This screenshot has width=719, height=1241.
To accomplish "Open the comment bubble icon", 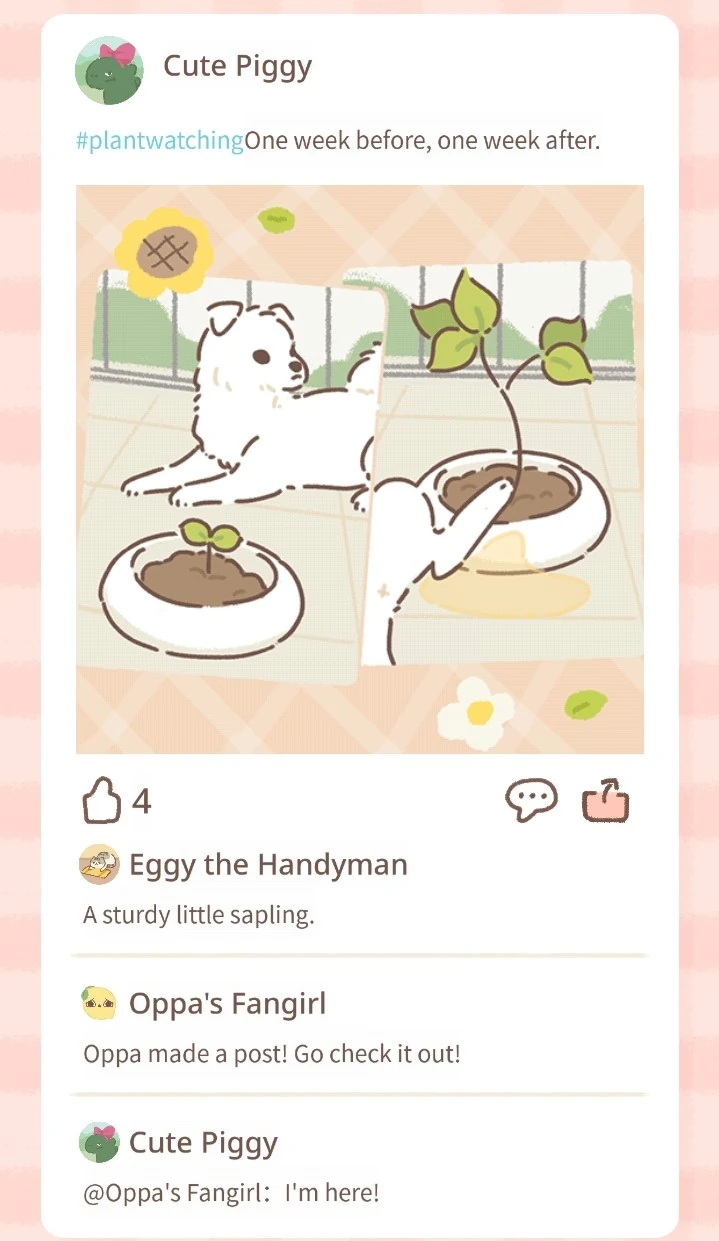I will tap(530, 800).
